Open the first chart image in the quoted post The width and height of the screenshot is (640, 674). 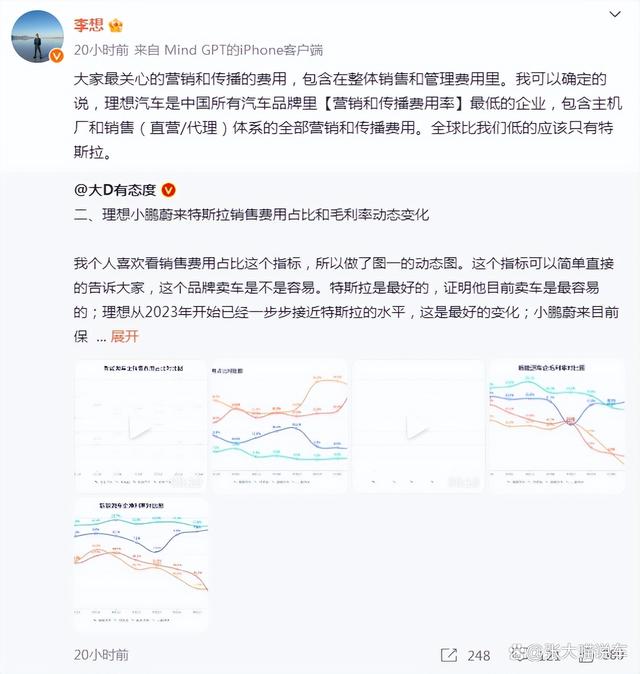click(141, 424)
